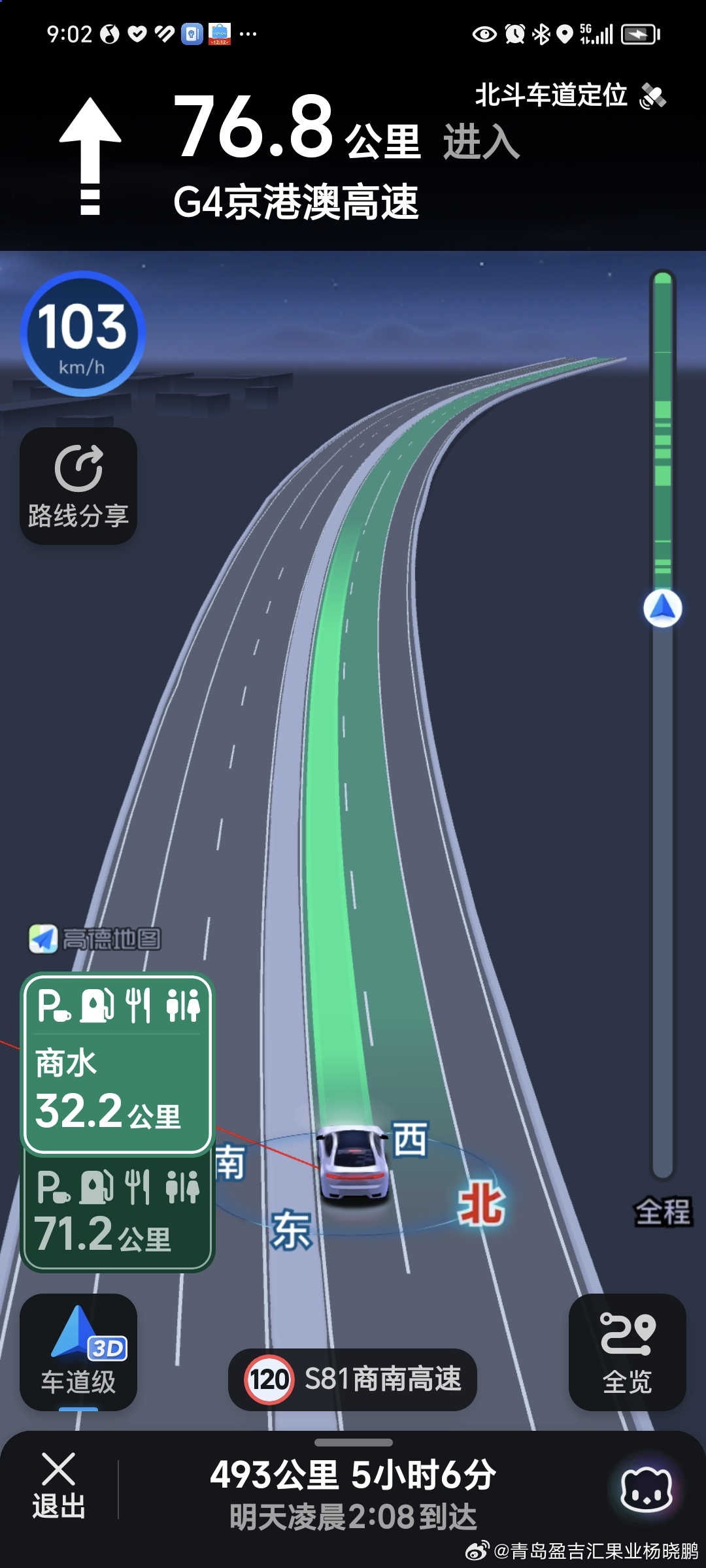Expand the bottom trip info panel handle
The image size is (706, 1568).
point(353,1442)
